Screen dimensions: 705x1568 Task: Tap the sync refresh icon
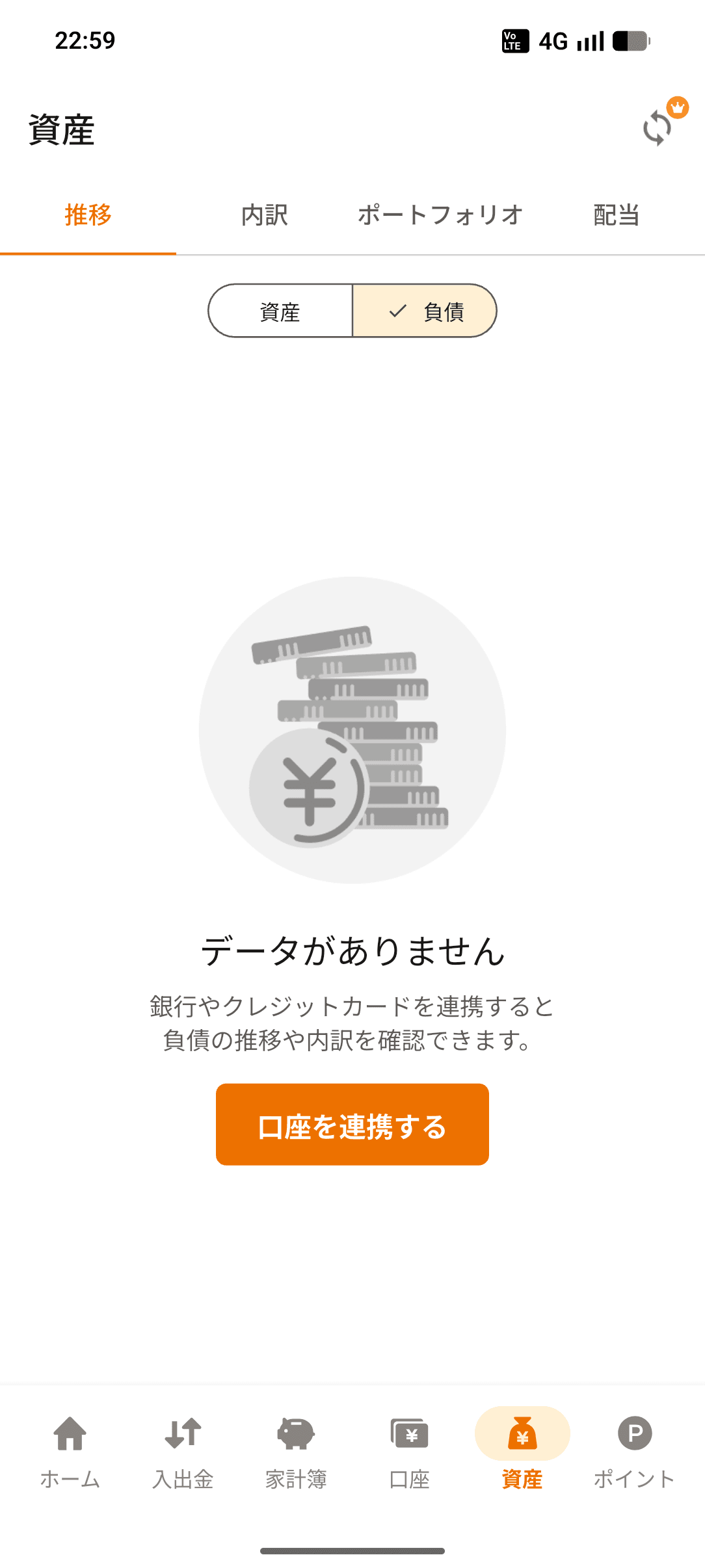click(657, 128)
